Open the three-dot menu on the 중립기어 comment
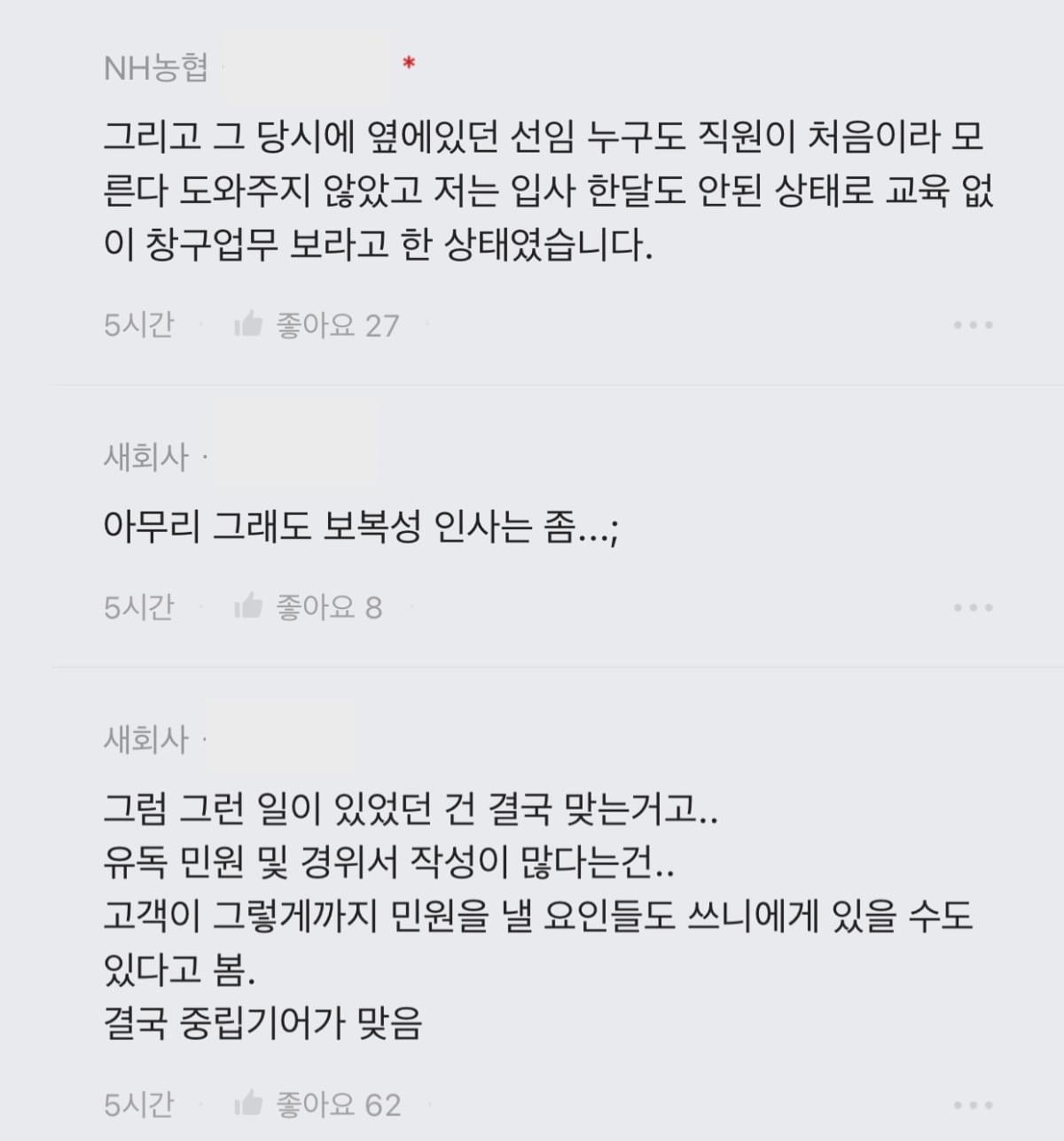1064x1141 pixels. point(973,1105)
